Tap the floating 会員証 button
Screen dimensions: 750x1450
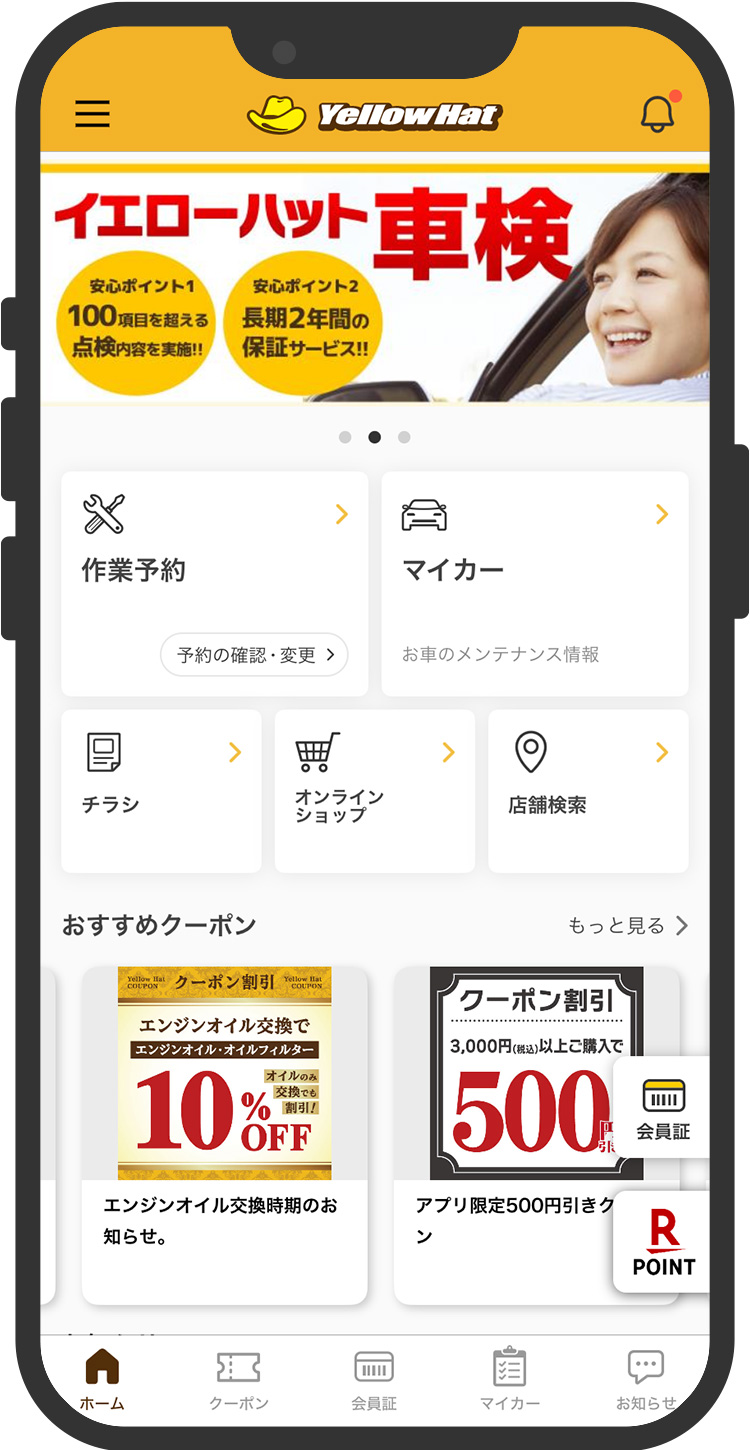(663, 1108)
